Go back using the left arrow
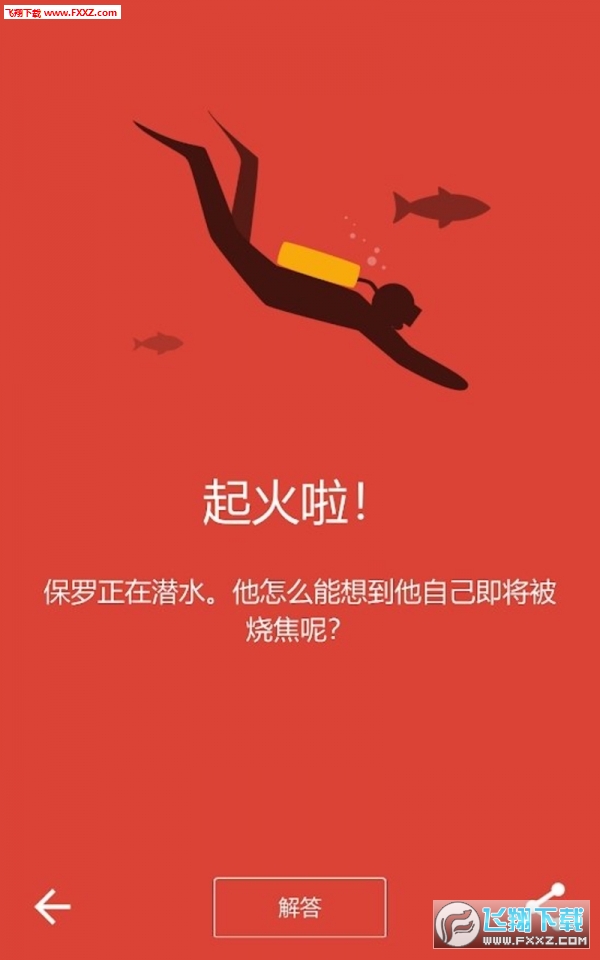This screenshot has height=960, width=600. [x=52, y=907]
